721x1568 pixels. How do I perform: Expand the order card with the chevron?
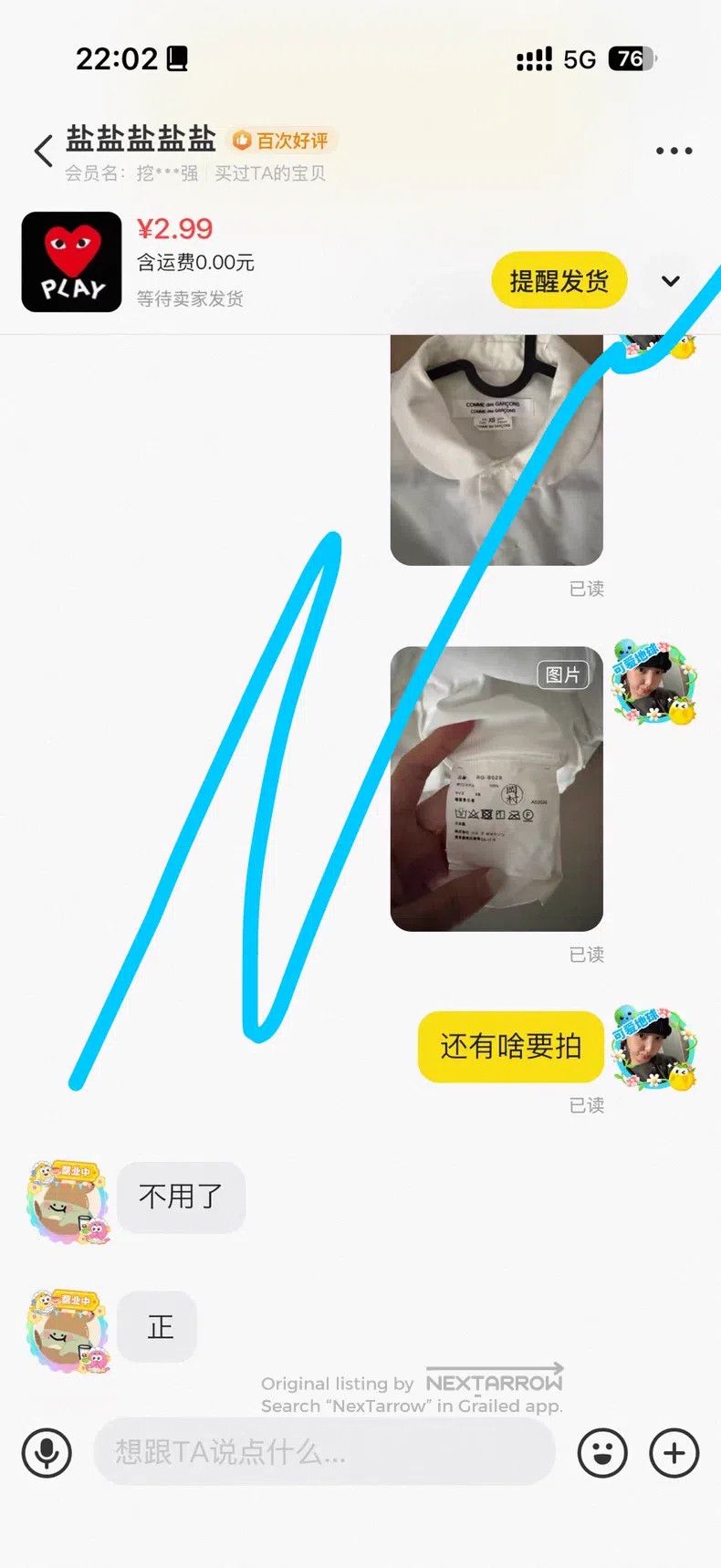click(x=671, y=281)
